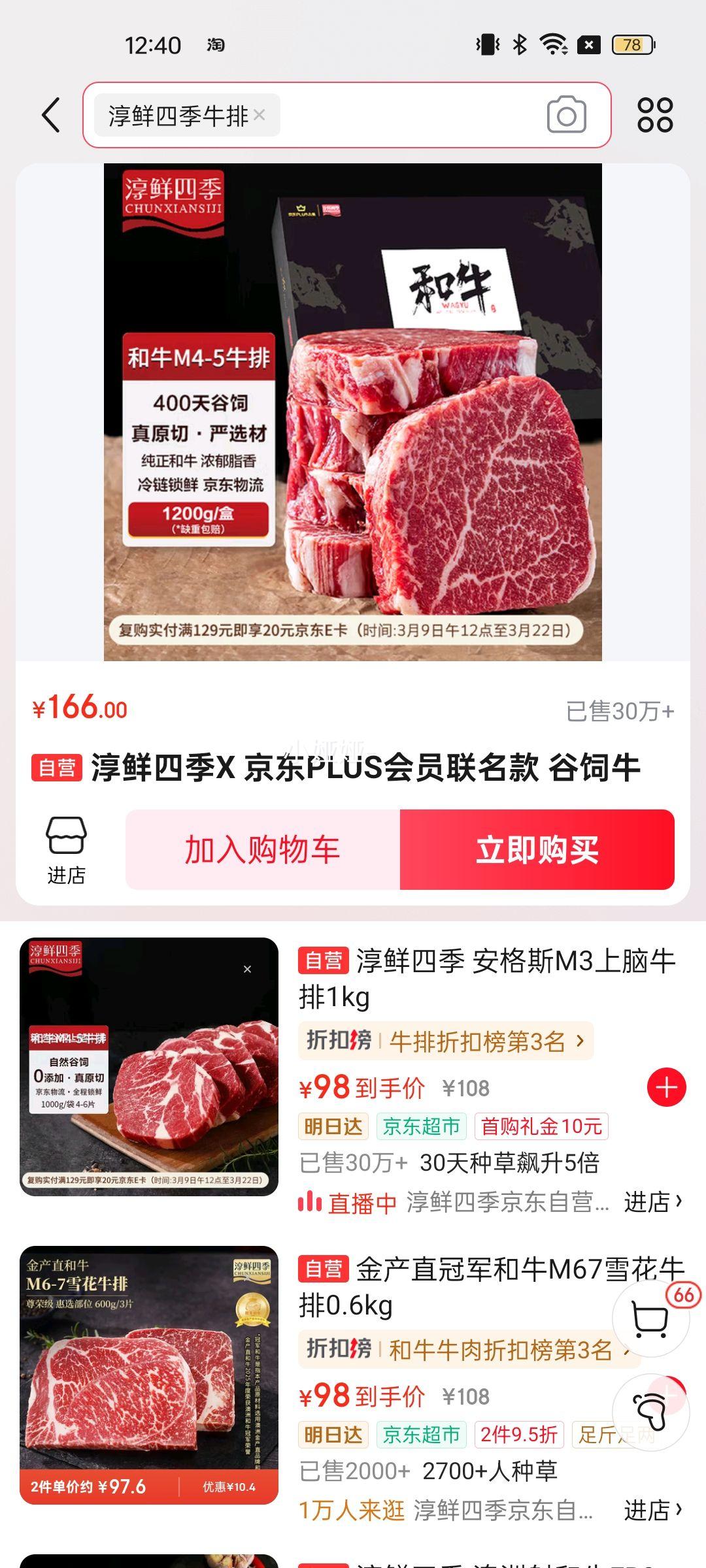The image size is (706, 1568).
Task: Open the floating shopping cart with 66 items
Action: pyautogui.click(x=651, y=1318)
